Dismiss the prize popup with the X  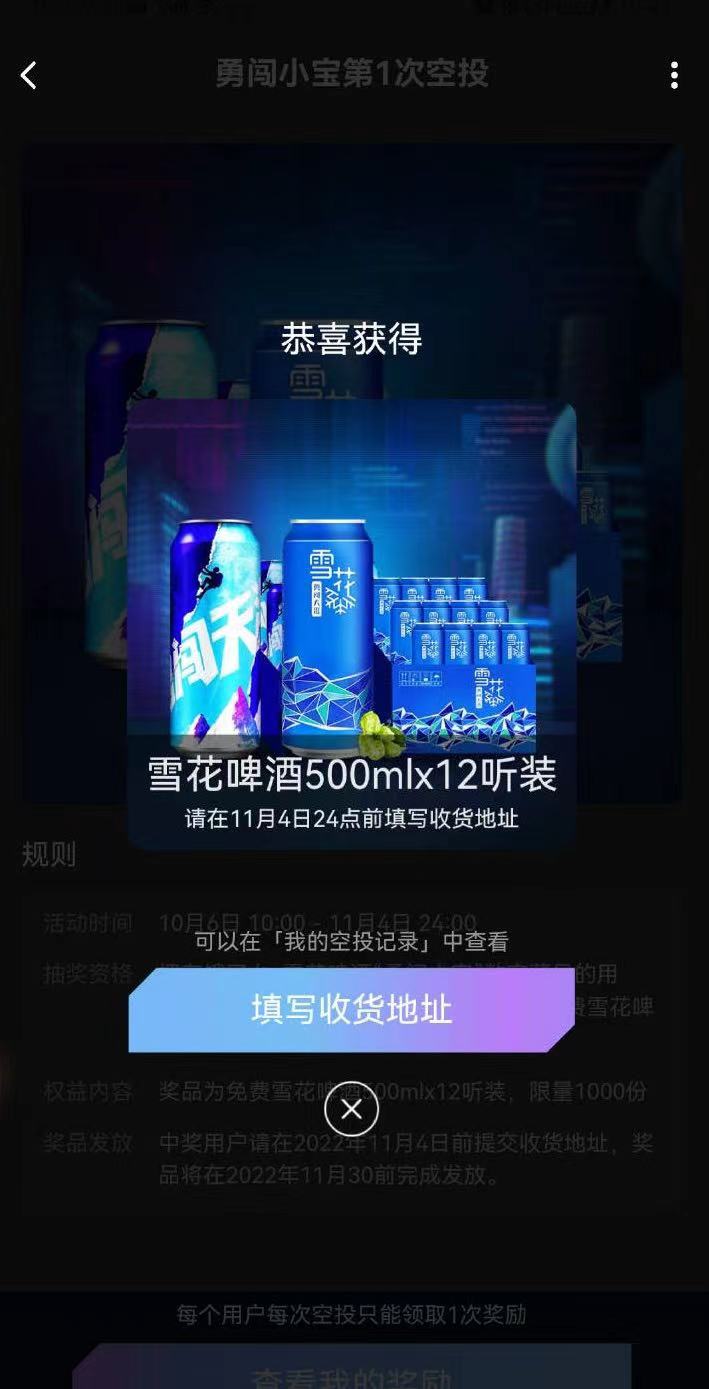pos(351,1109)
